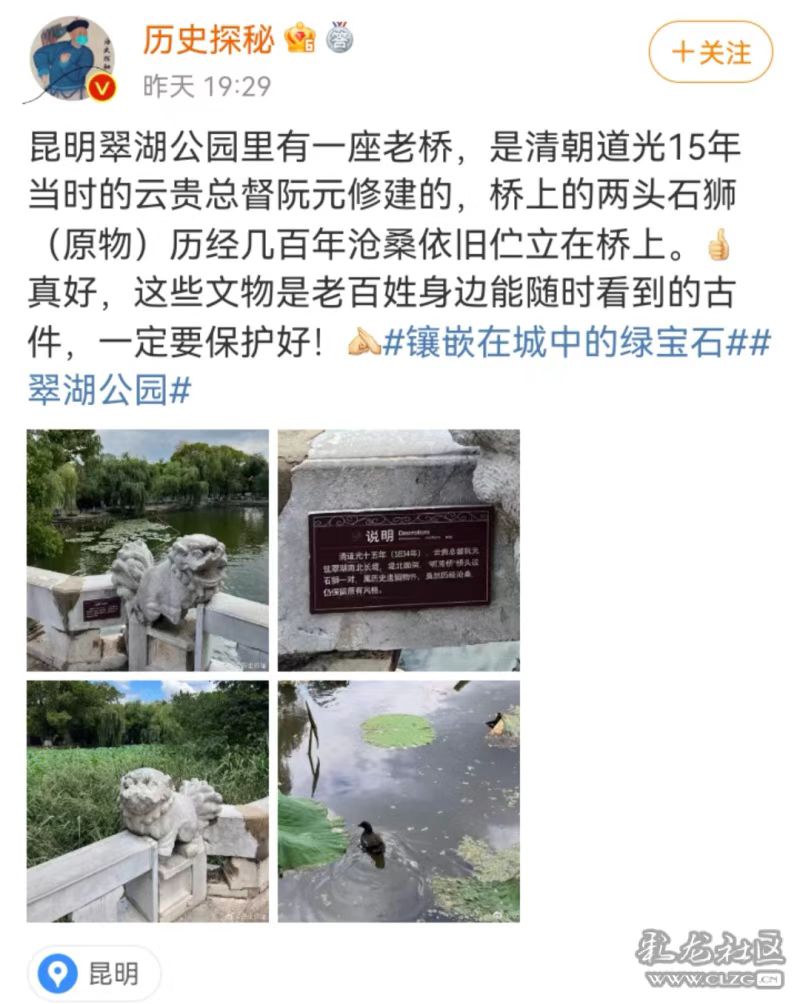Follow 历史探秘 with the 关注 button
Image resolution: width=800 pixels, height=1004 pixels.
[711, 52]
